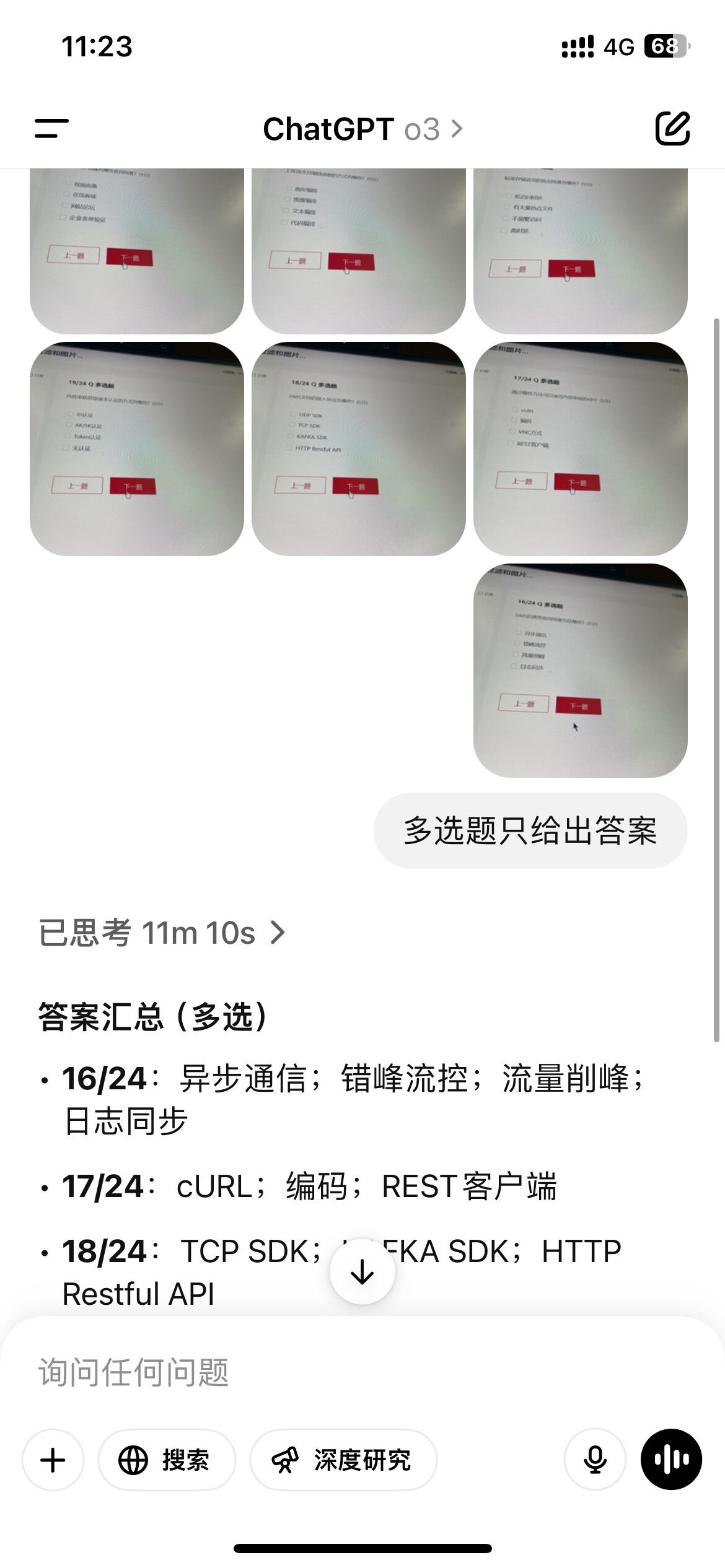Image resolution: width=725 pixels, height=1568 pixels.
Task: Start a new chat
Action: 672,129
